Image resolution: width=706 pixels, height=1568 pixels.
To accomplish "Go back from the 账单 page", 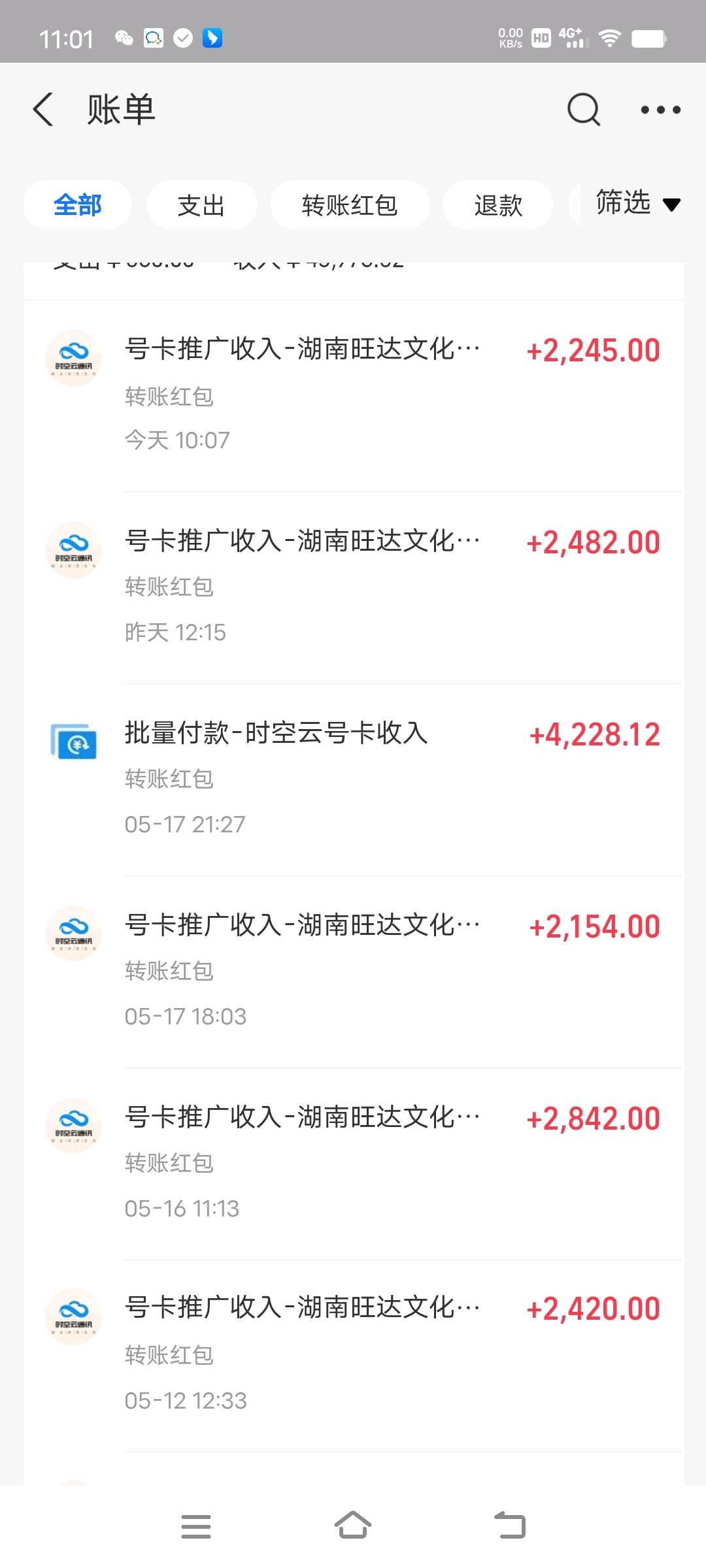I will (x=43, y=109).
